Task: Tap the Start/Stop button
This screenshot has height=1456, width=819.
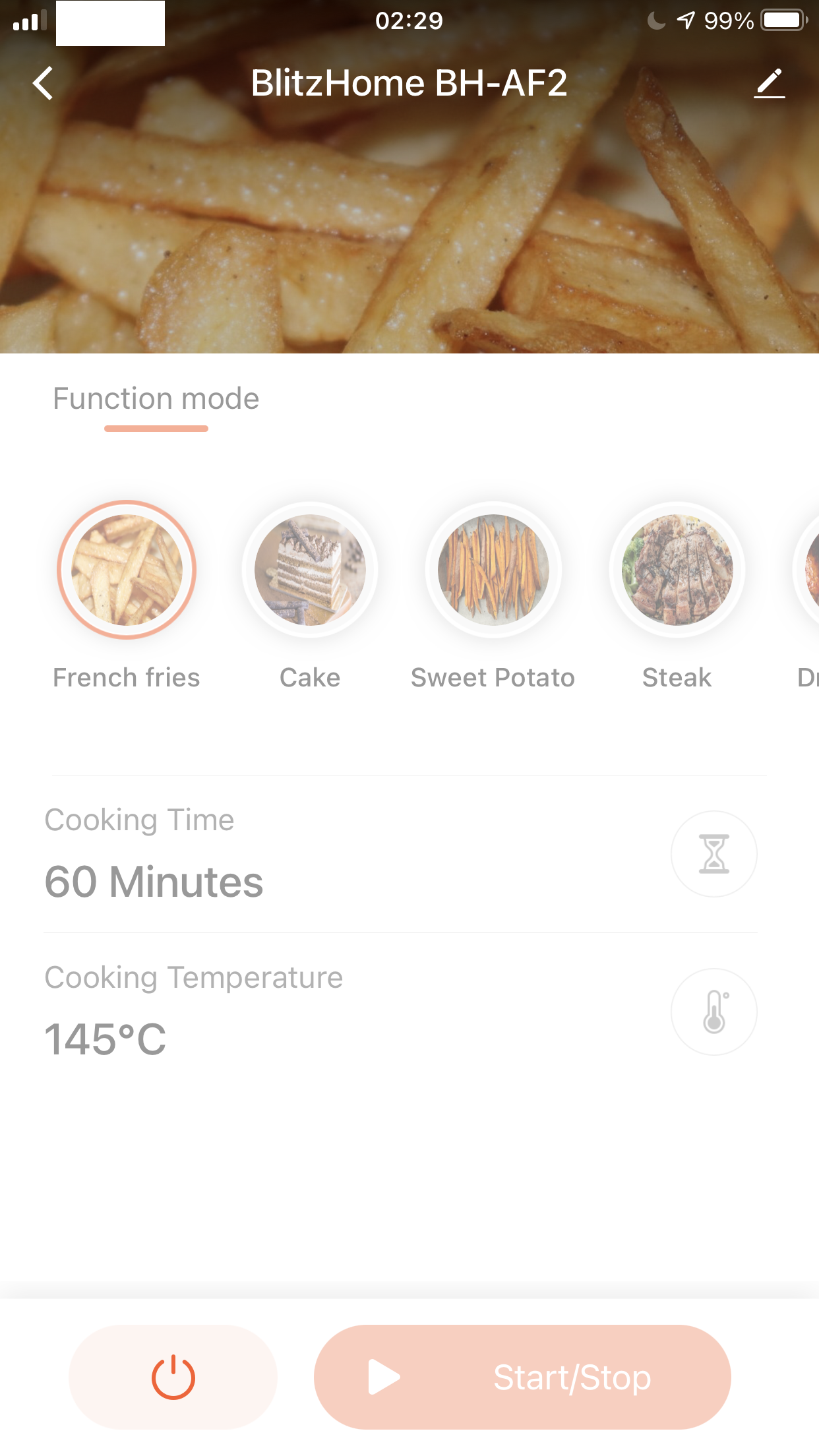Action: pyautogui.click(x=522, y=1378)
